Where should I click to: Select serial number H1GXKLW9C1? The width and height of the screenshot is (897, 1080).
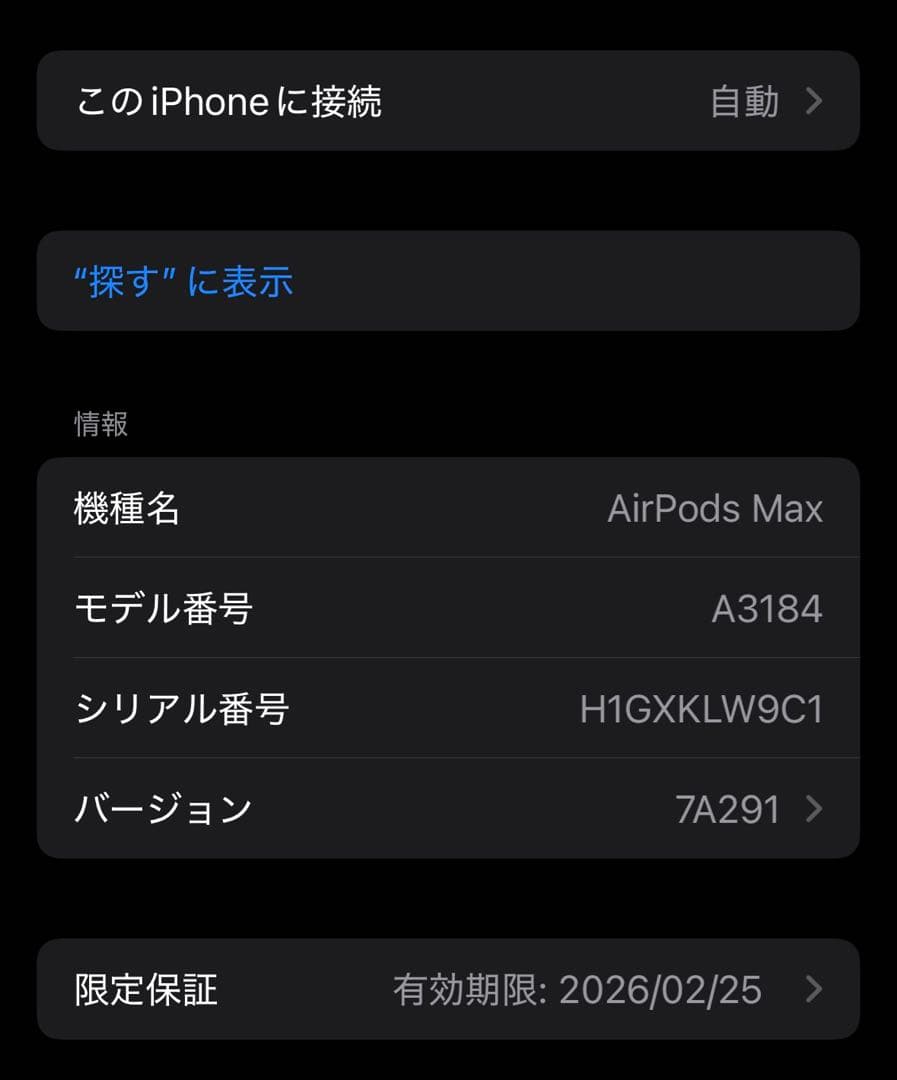[700, 709]
